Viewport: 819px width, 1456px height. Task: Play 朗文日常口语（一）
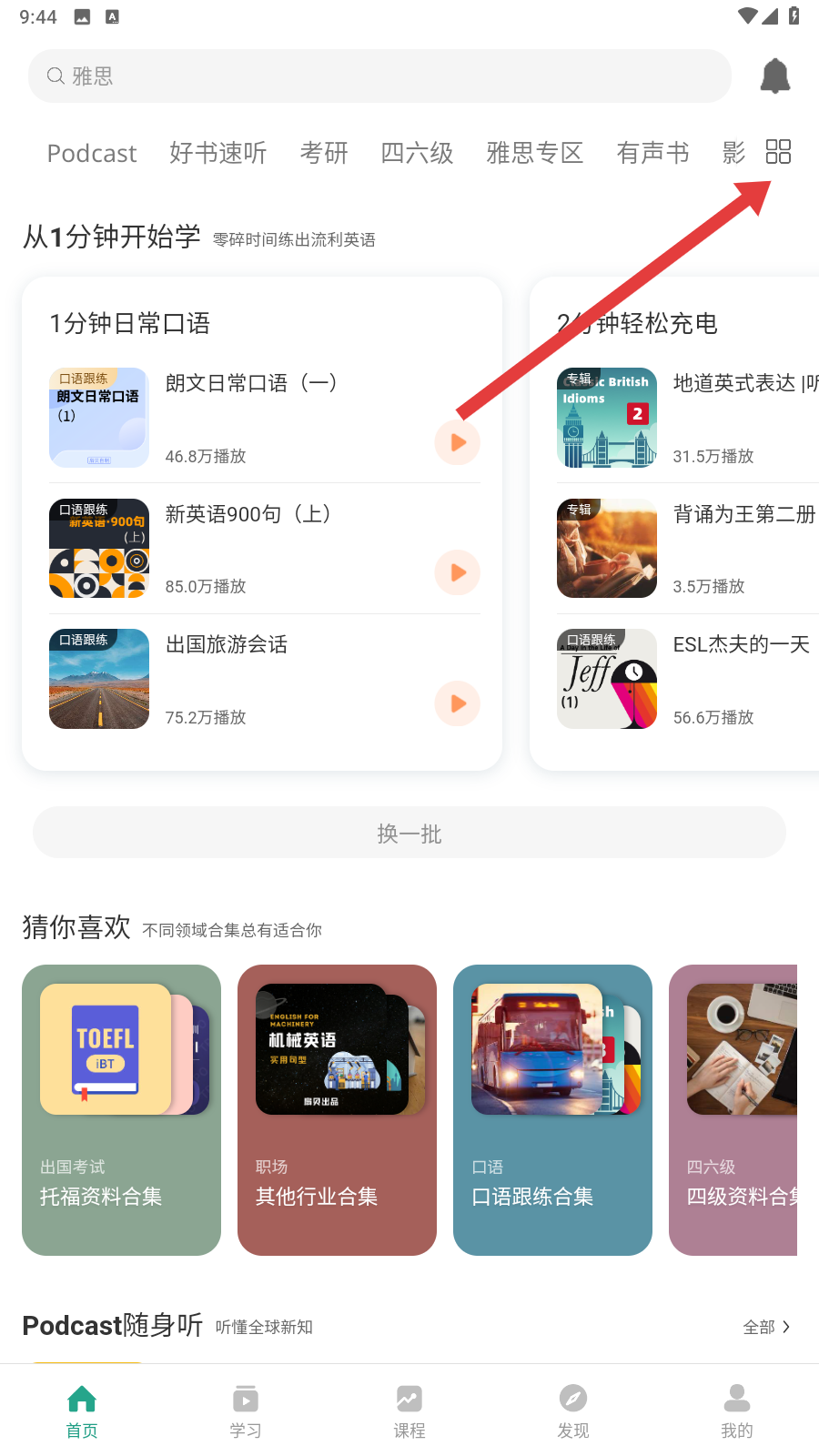pos(457,442)
